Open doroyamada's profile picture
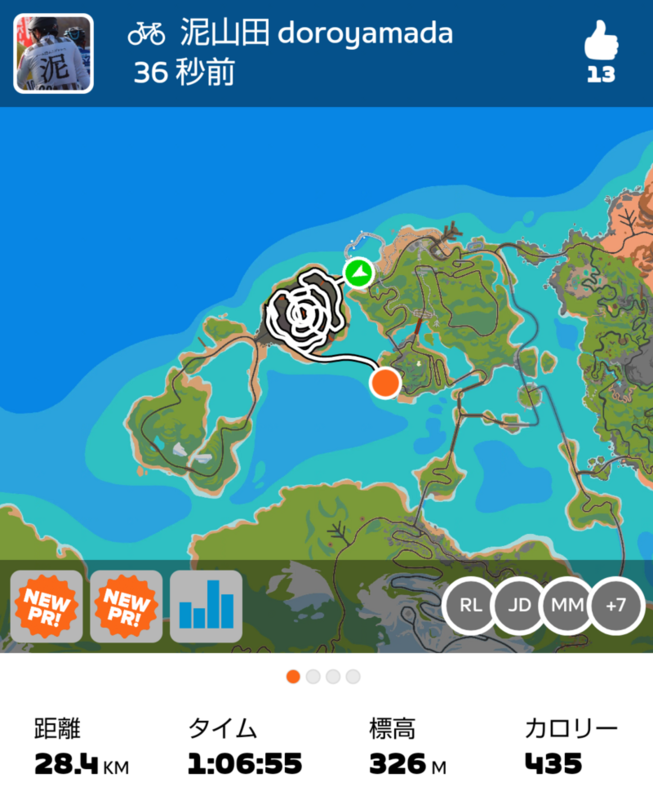Image resolution: width=653 pixels, height=800 pixels. [53, 53]
